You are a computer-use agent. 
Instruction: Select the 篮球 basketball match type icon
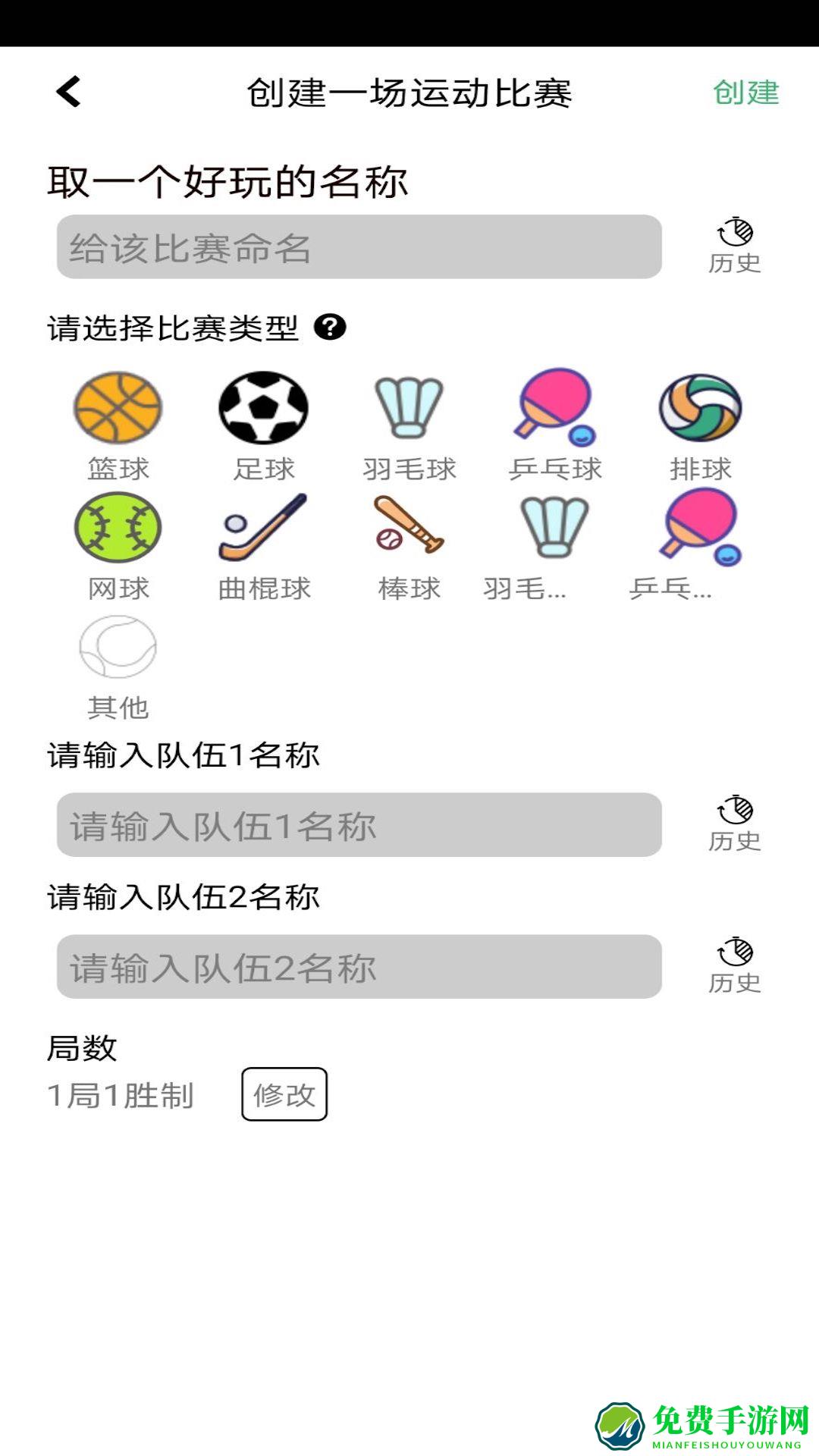coord(118,408)
